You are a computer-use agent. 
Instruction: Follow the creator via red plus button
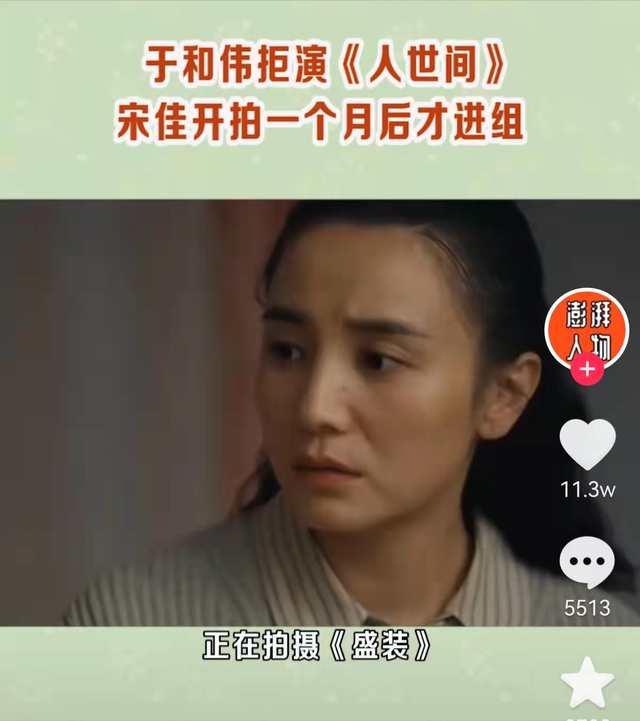[587, 370]
